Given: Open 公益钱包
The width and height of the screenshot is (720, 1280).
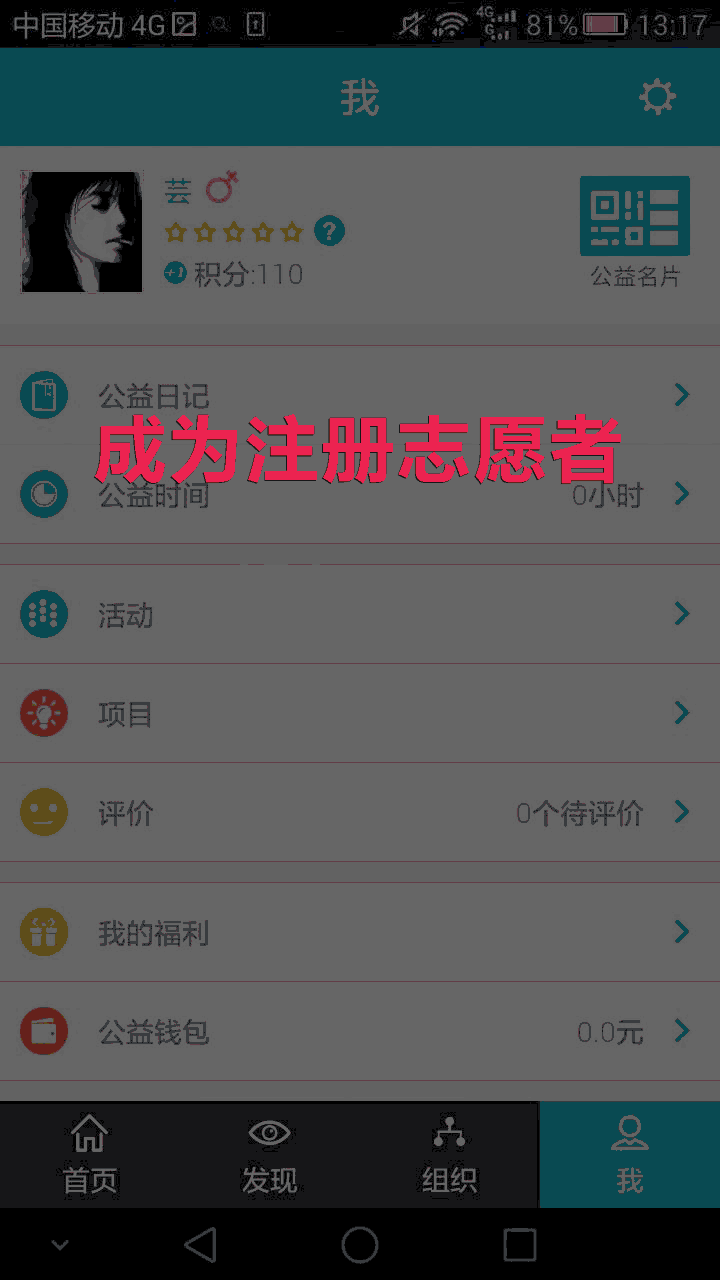Looking at the screenshot, I should coord(360,1031).
